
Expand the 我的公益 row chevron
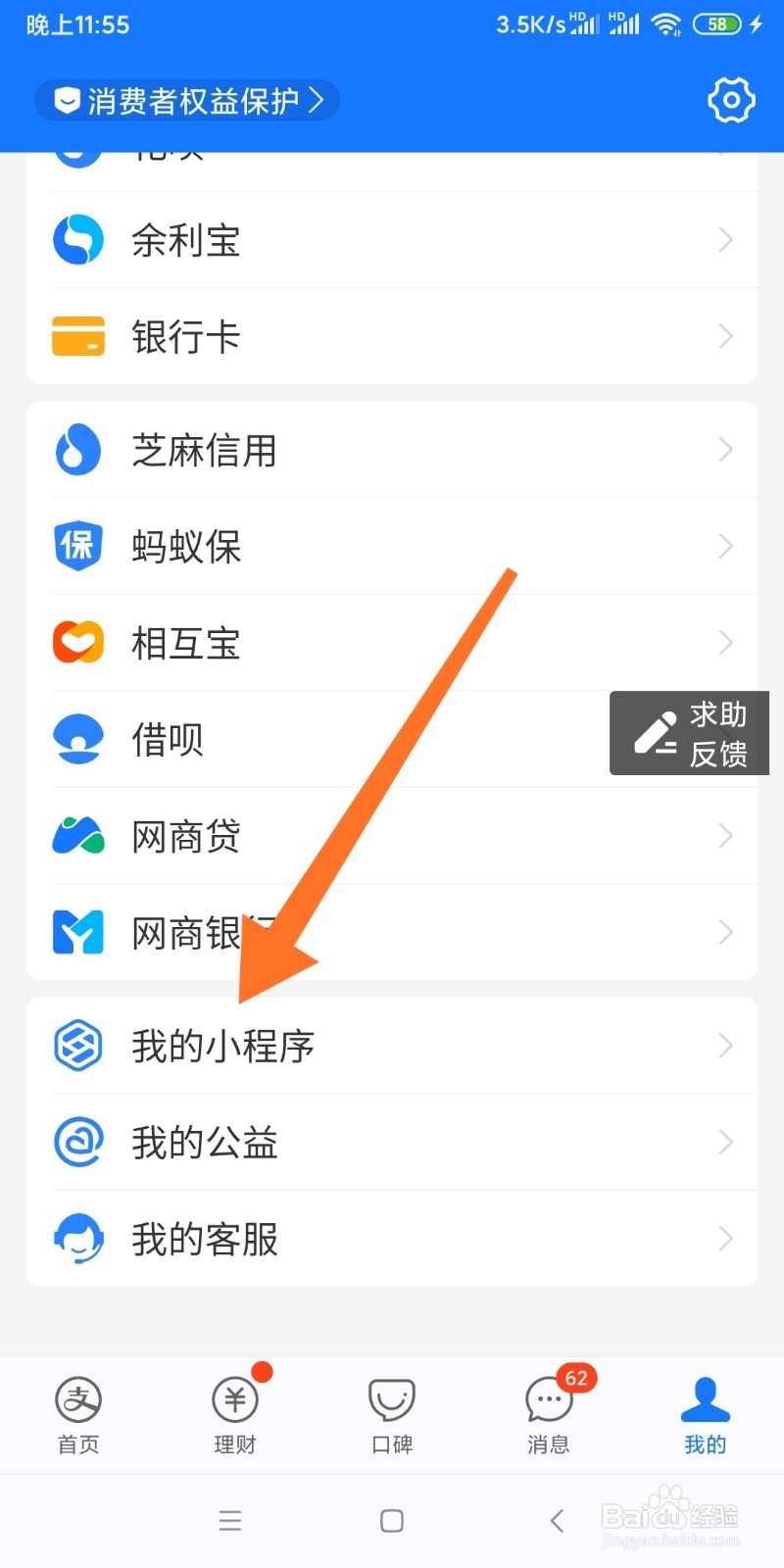(x=725, y=1142)
